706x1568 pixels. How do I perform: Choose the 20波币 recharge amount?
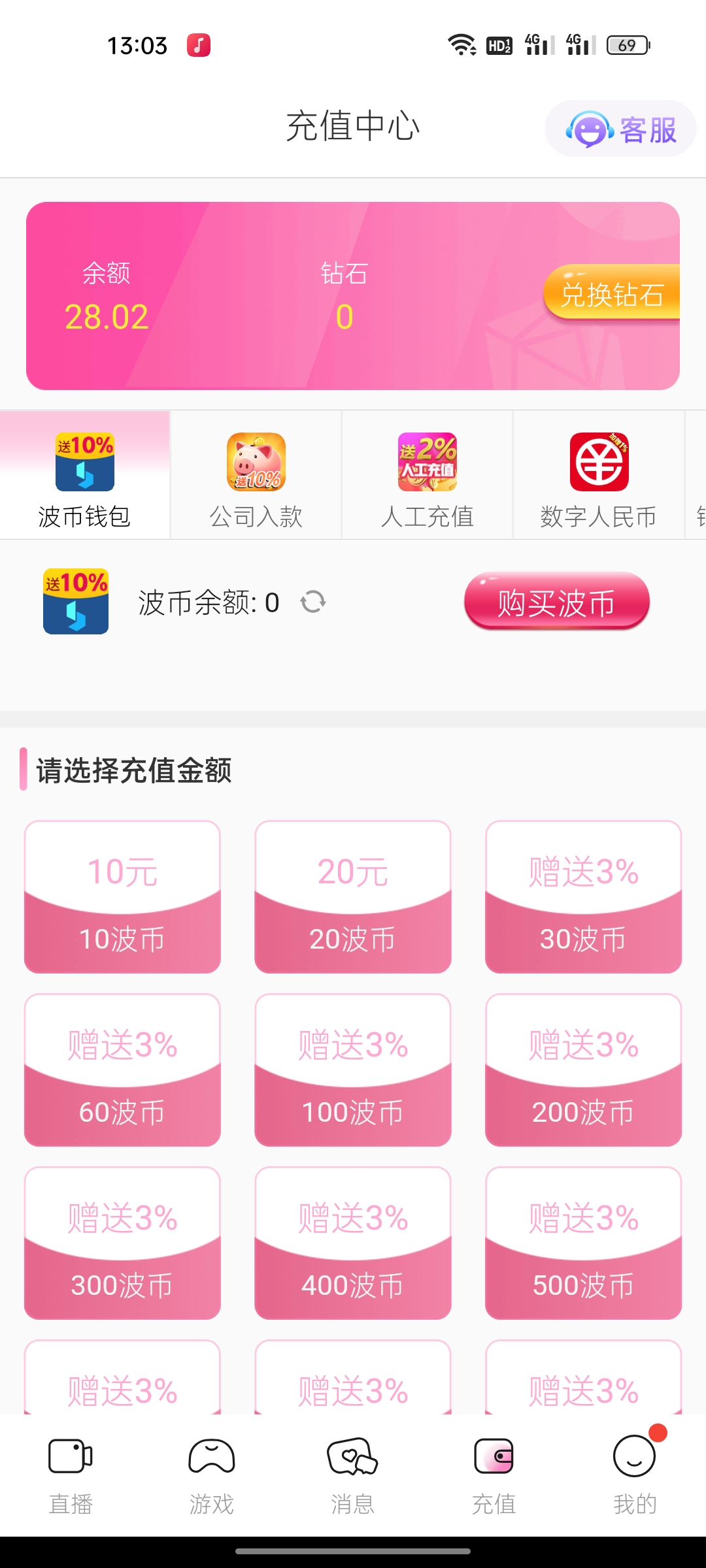(x=352, y=897)
